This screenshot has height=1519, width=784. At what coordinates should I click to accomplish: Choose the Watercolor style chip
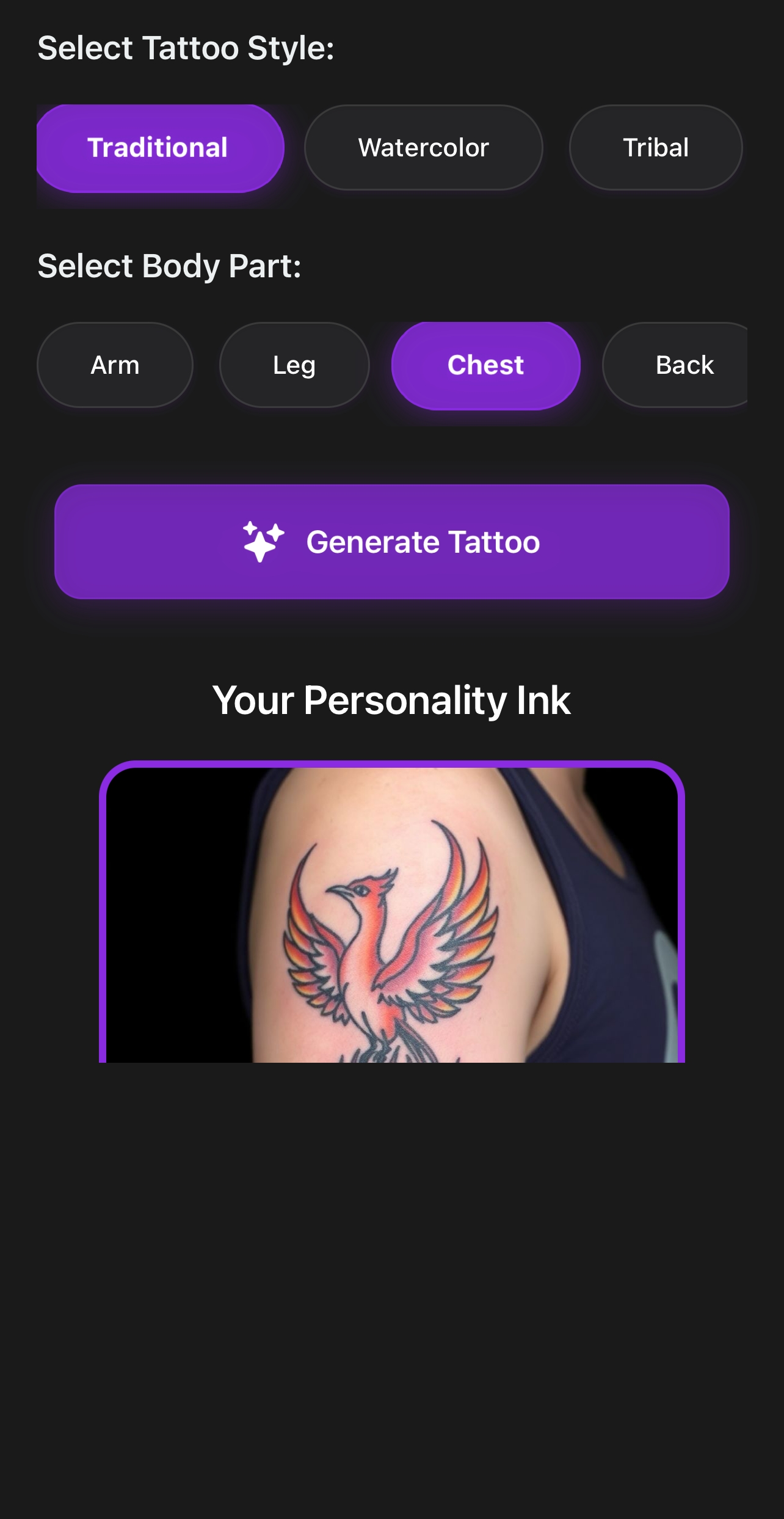(x=423, y=148)
